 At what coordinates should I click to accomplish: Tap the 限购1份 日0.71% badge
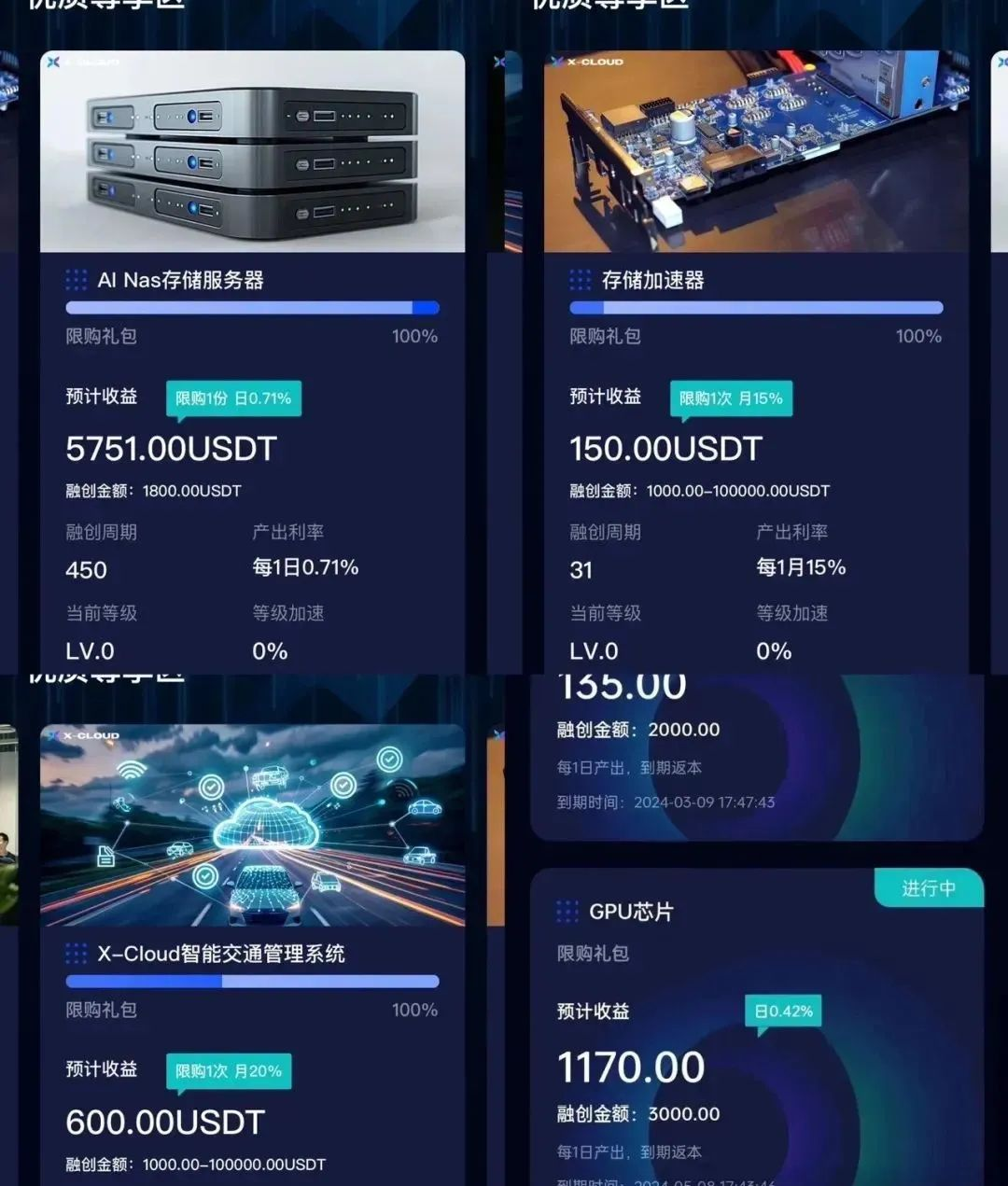point(232,398)
